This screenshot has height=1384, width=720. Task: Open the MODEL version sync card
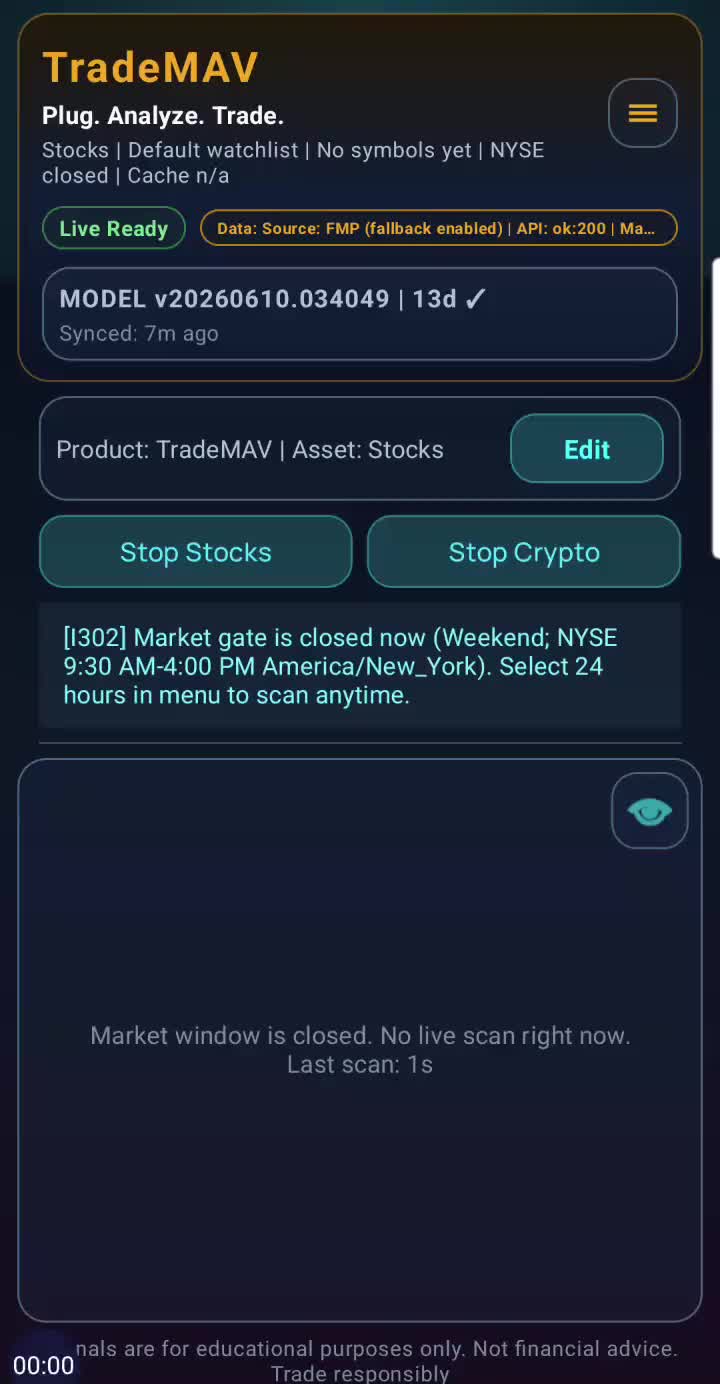360,314
